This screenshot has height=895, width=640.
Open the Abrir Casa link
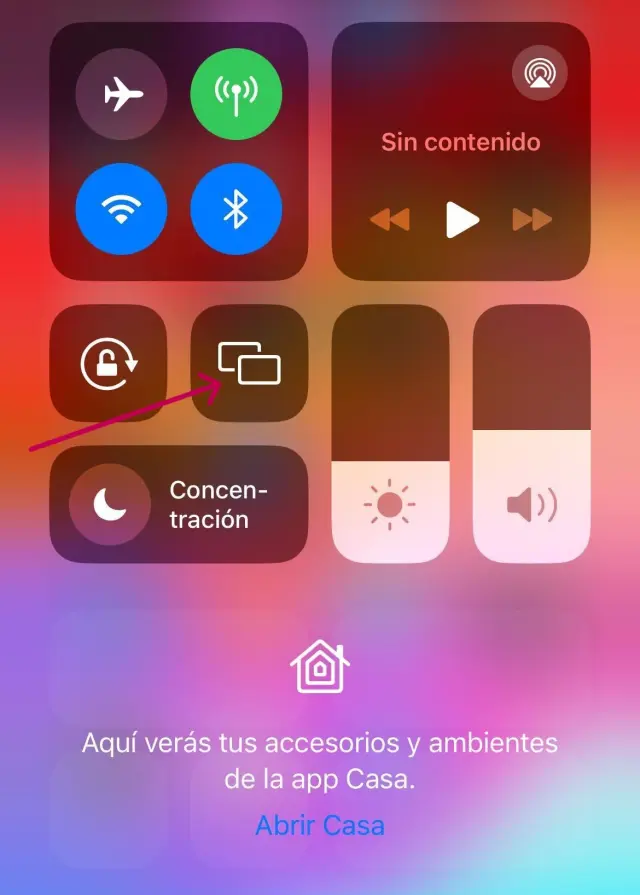[x=320, y=826]
